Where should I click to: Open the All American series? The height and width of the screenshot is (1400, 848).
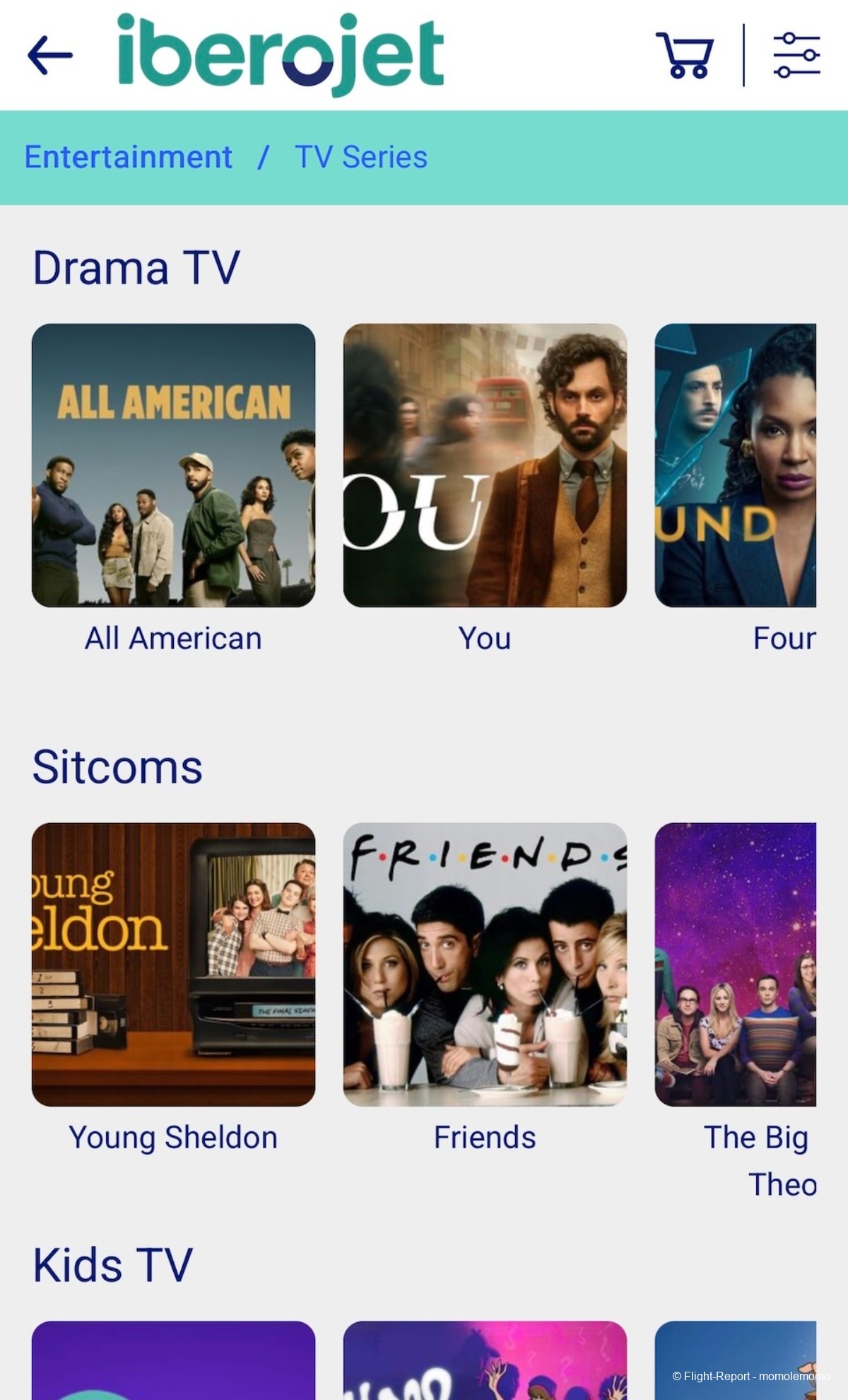pos(173,465)
